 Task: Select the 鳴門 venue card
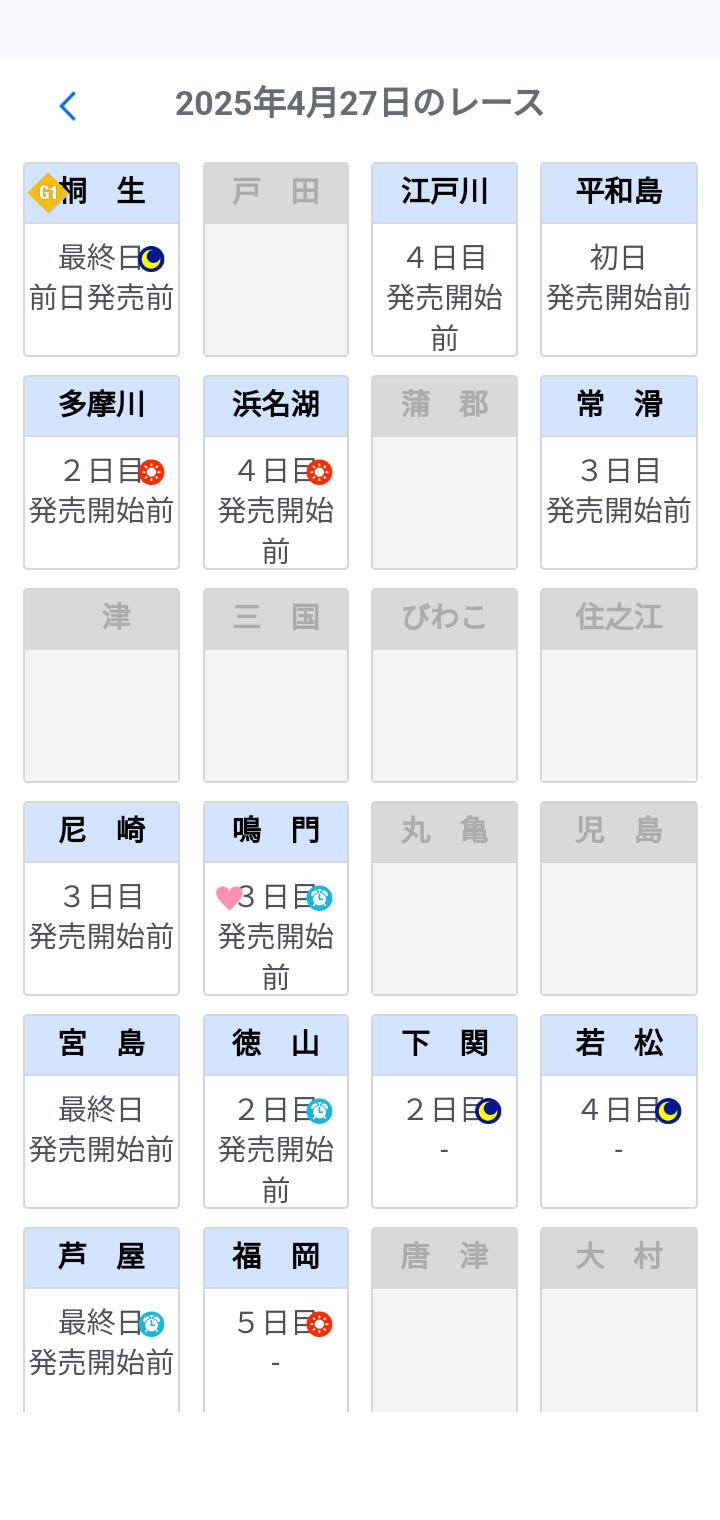pos(276,898)
